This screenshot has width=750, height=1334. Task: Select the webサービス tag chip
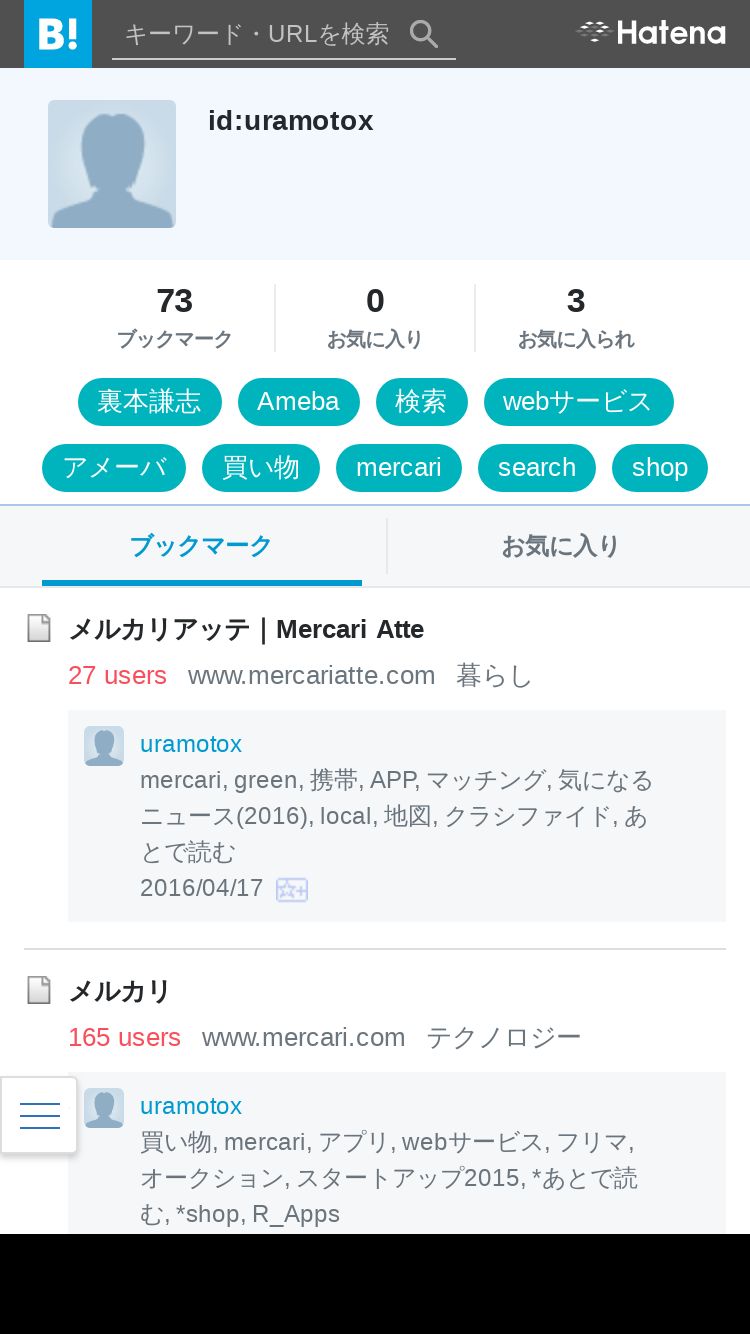click(x=578, y=402)
